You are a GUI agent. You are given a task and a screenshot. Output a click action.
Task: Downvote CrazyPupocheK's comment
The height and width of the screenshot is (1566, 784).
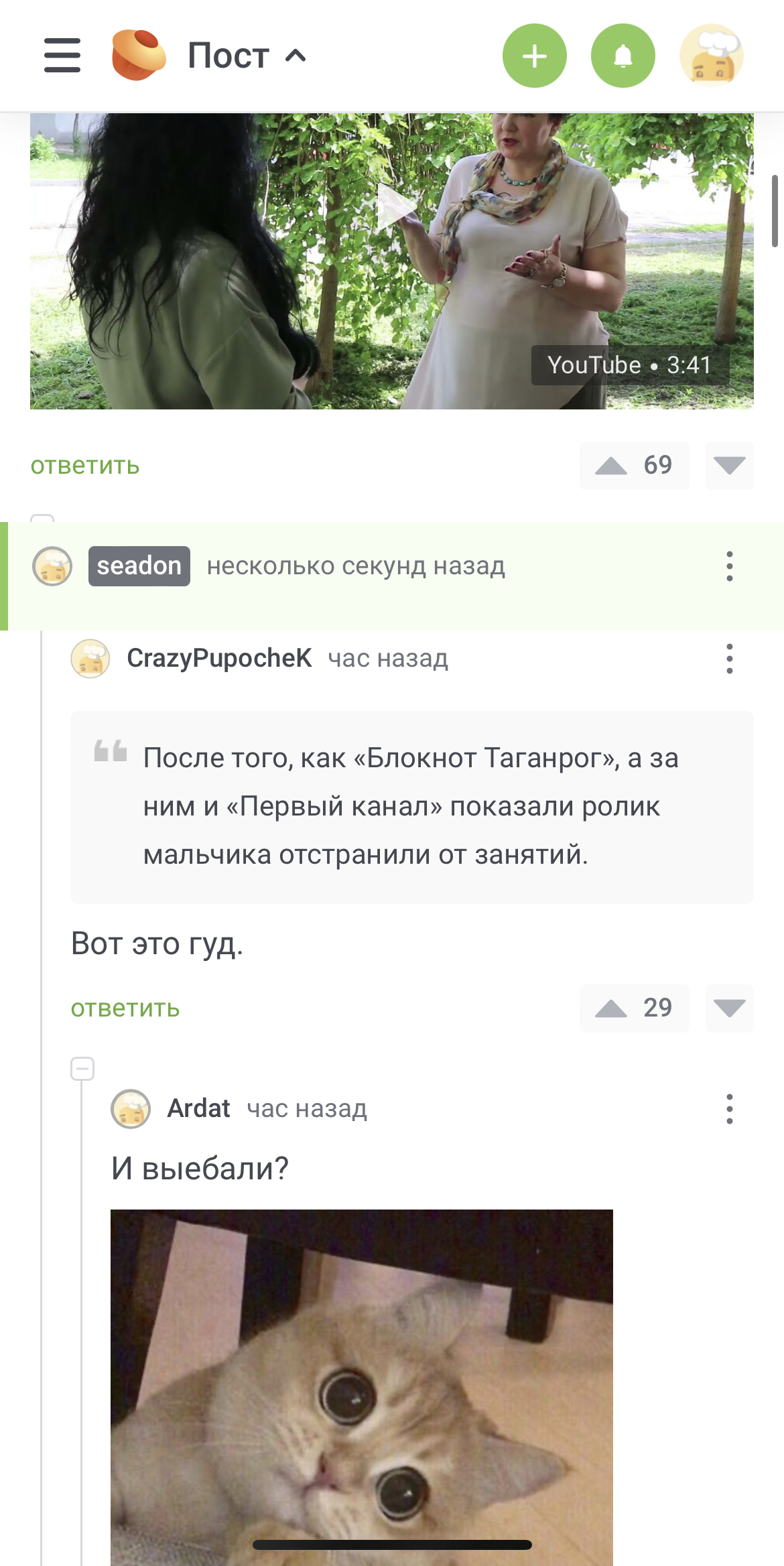729,1008
